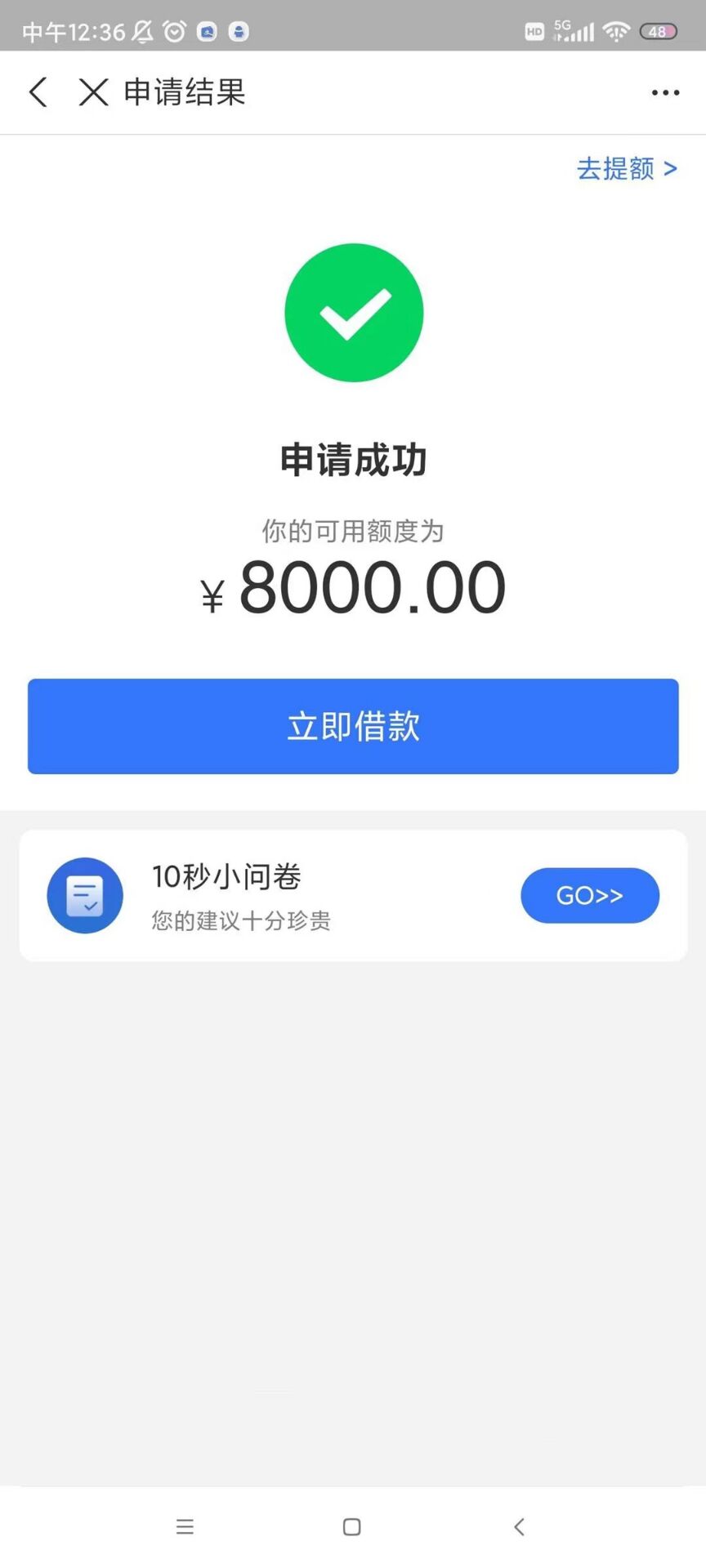
Task: Tap the 申请结果 page title
Action: pyautogui.click(x=184, y=92)
